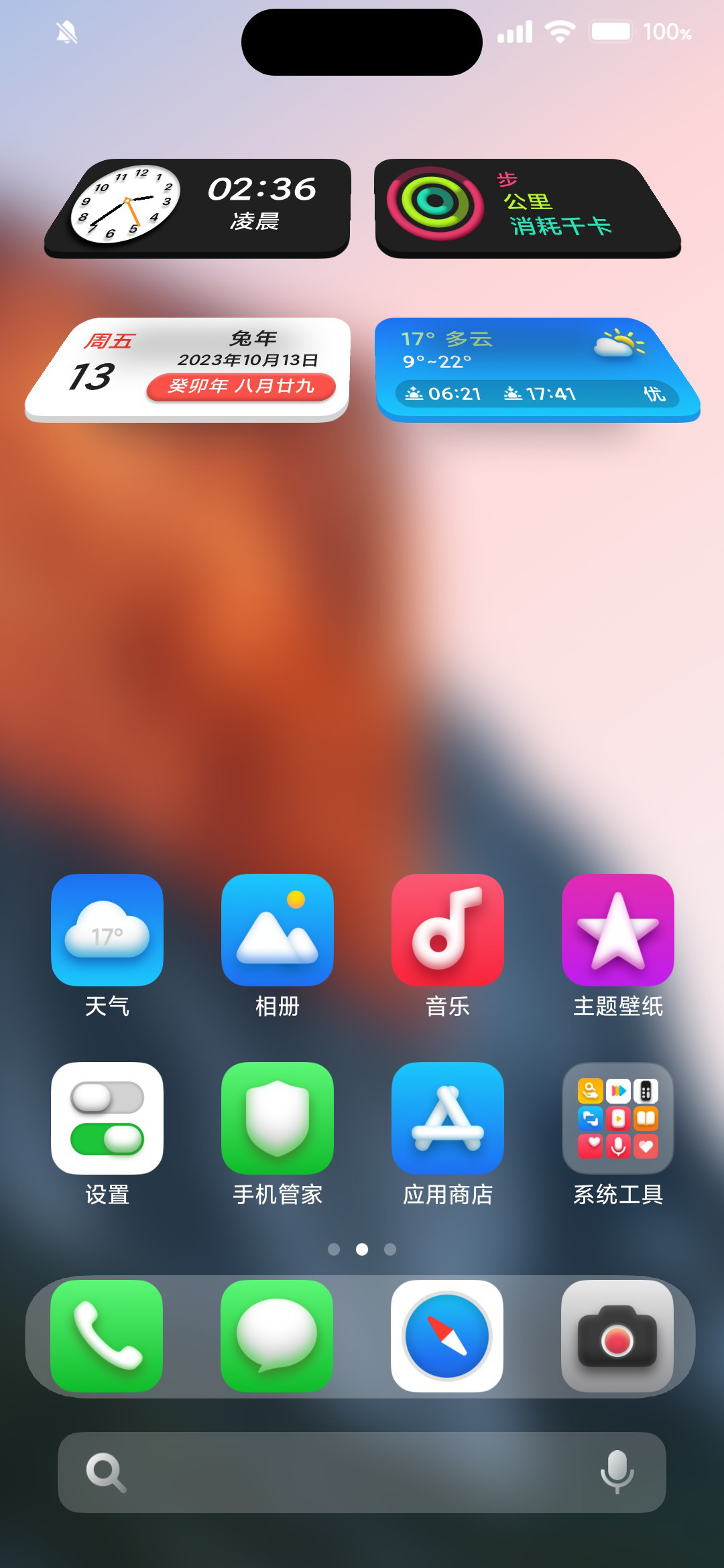This screenshot has width=724, height=1568.
Task: Open the calendar widget showing 周五 13
Action: click(188, 370)
